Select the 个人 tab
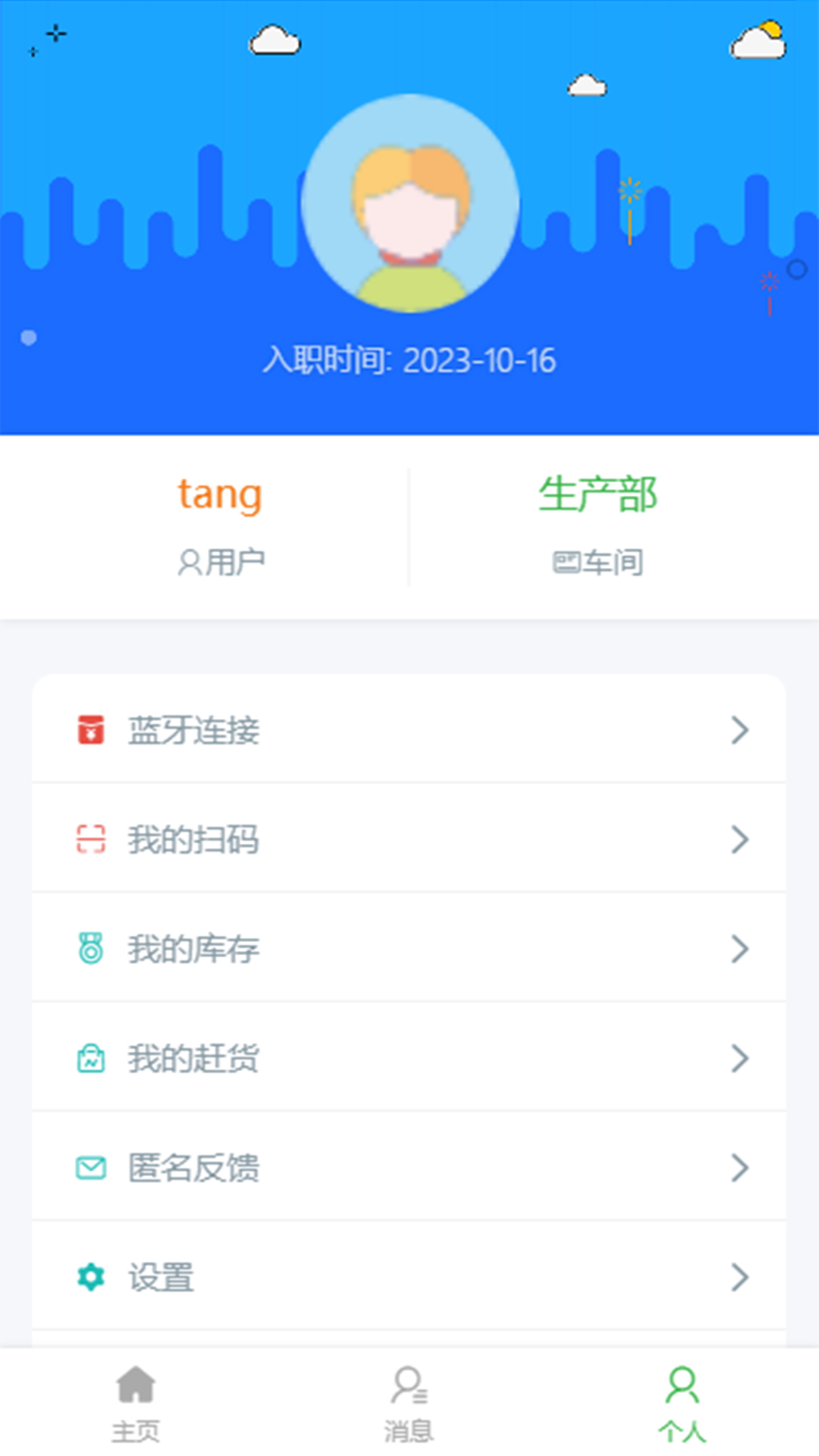Viewport: 819px width, 1456px height. [682, 1403]
